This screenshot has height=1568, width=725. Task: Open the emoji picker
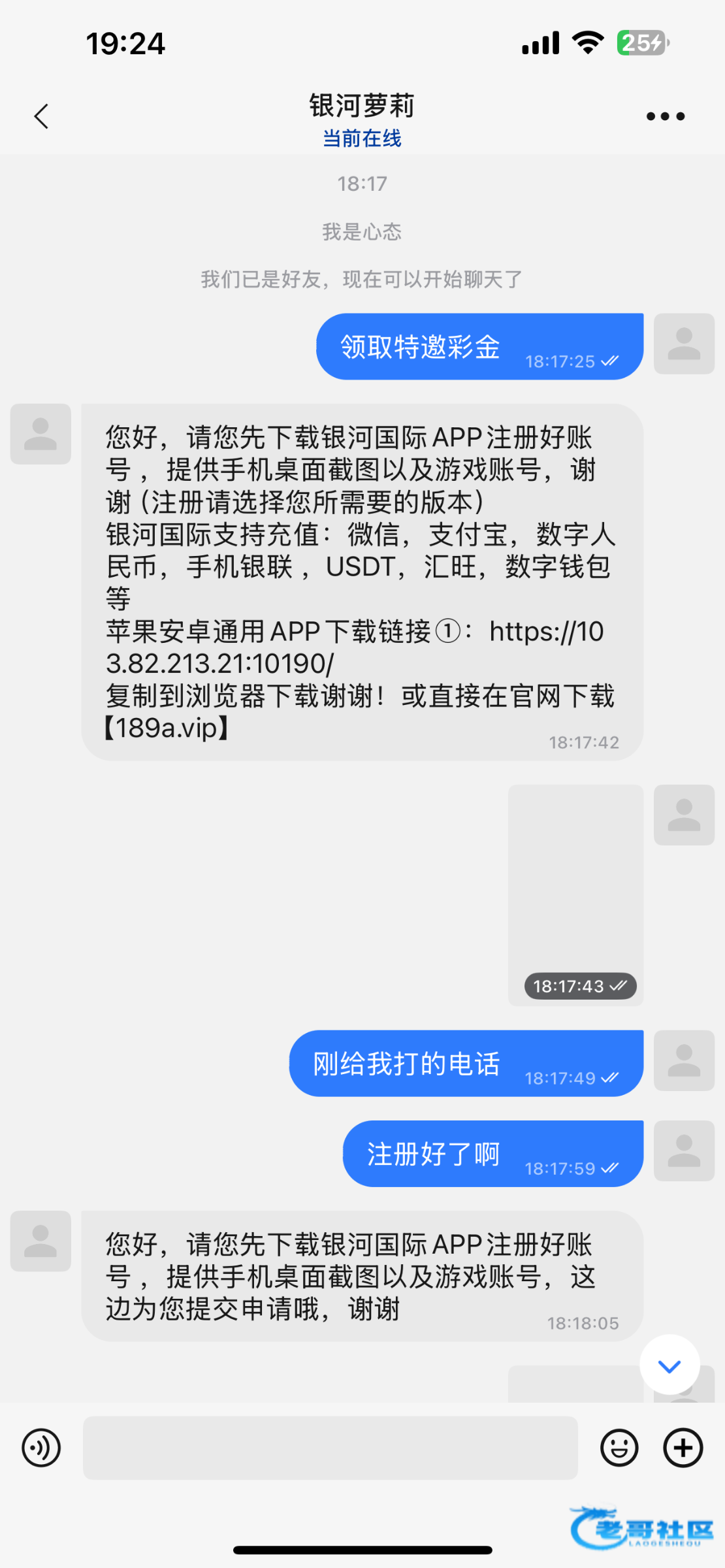tap(619, 1448)
